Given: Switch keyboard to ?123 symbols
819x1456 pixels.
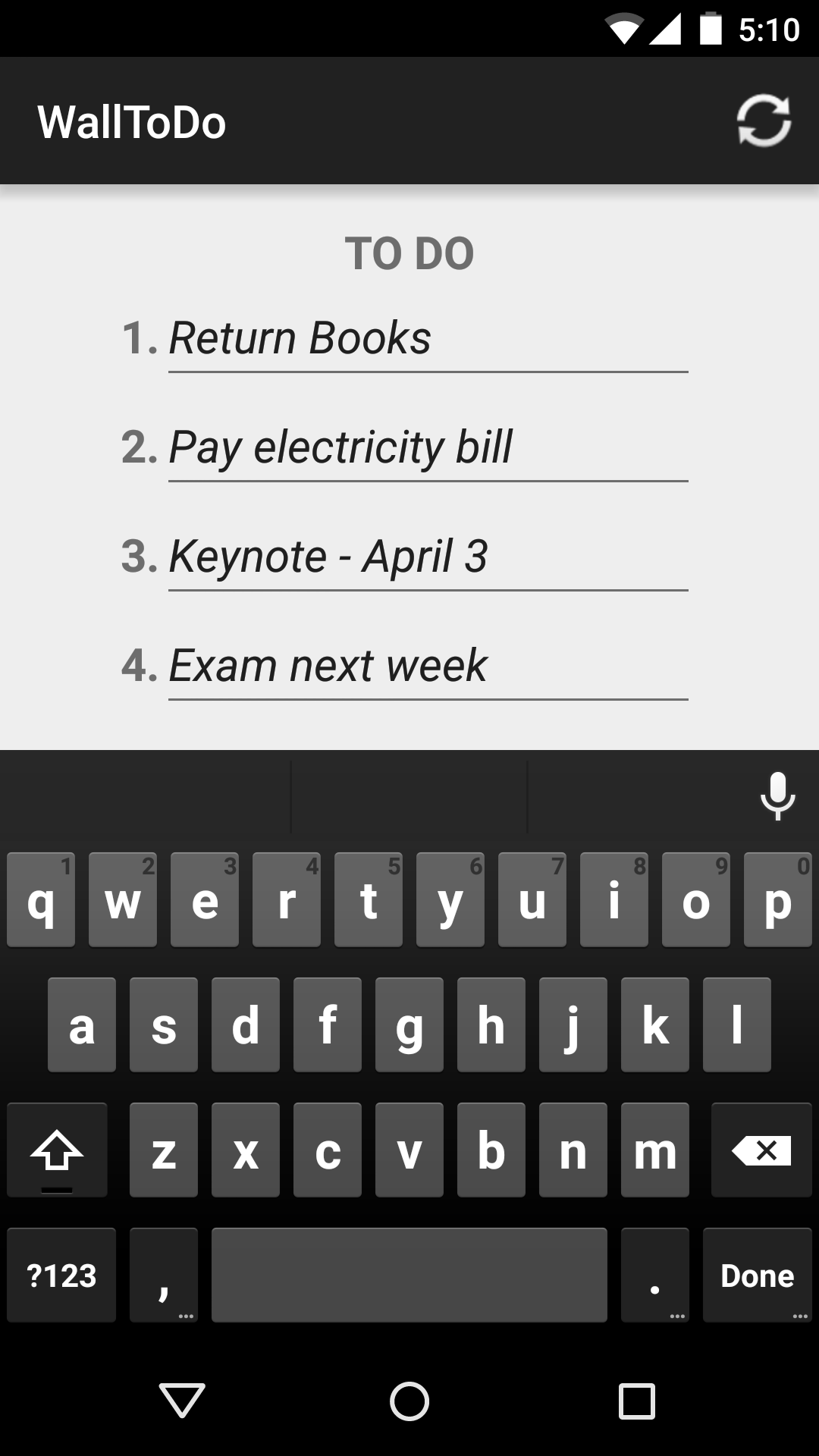Looking at the screenshot, I should tap(61, 1276).
